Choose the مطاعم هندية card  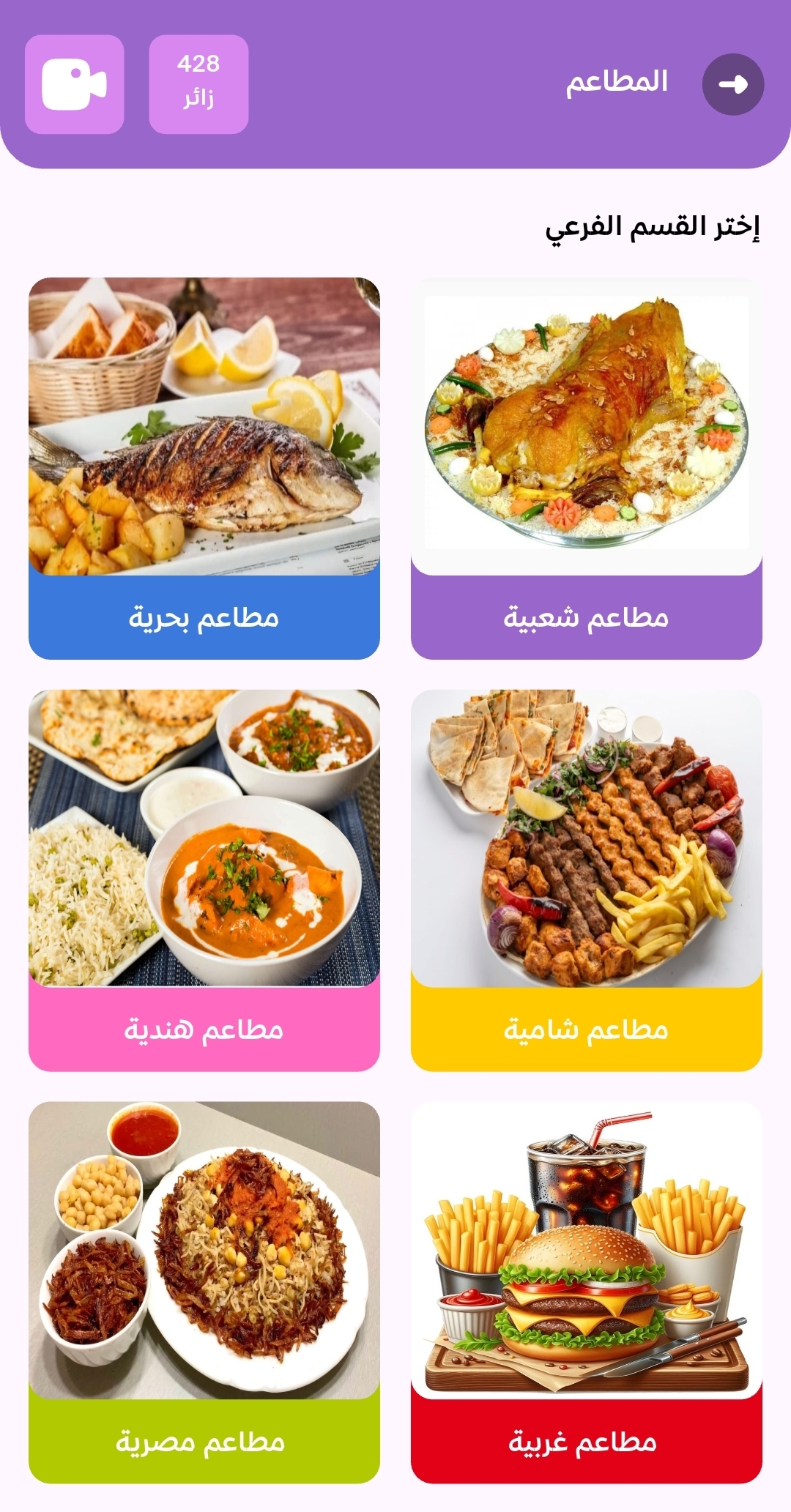point(204,880)
